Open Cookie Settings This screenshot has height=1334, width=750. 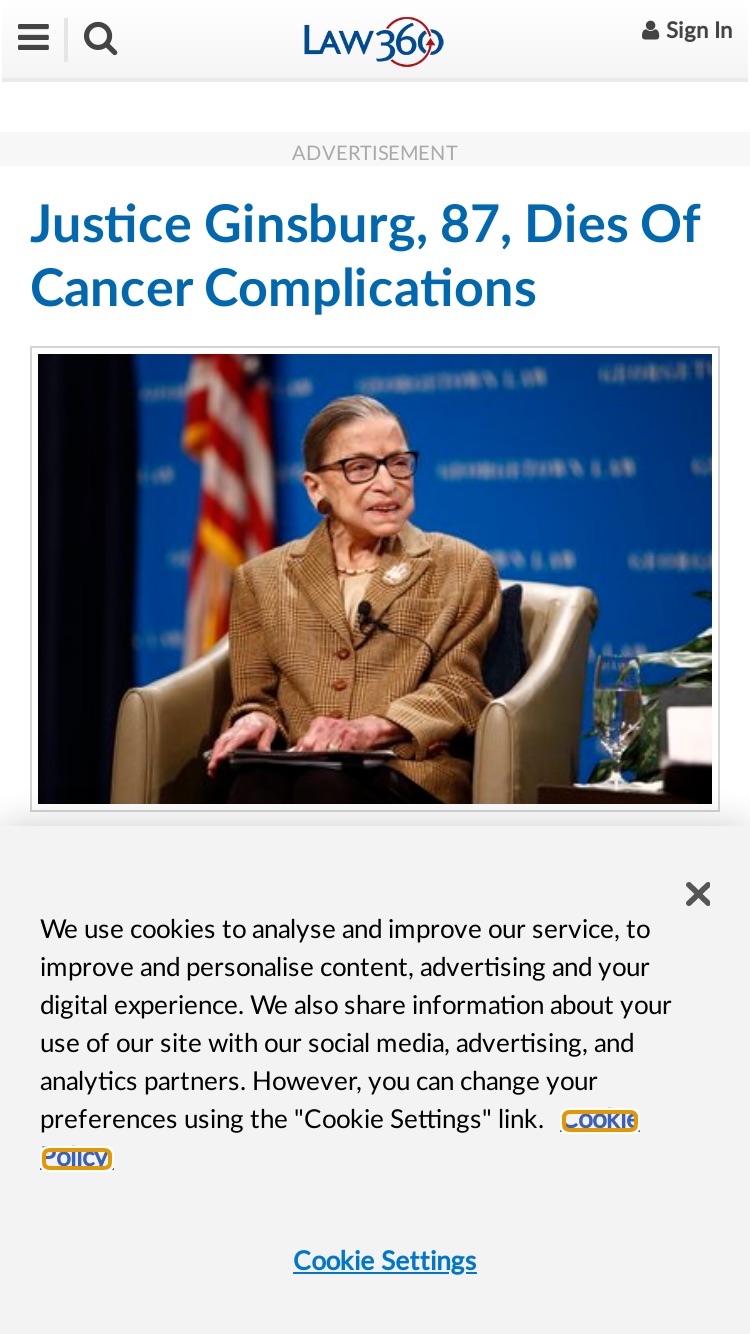coord(385,1260)
